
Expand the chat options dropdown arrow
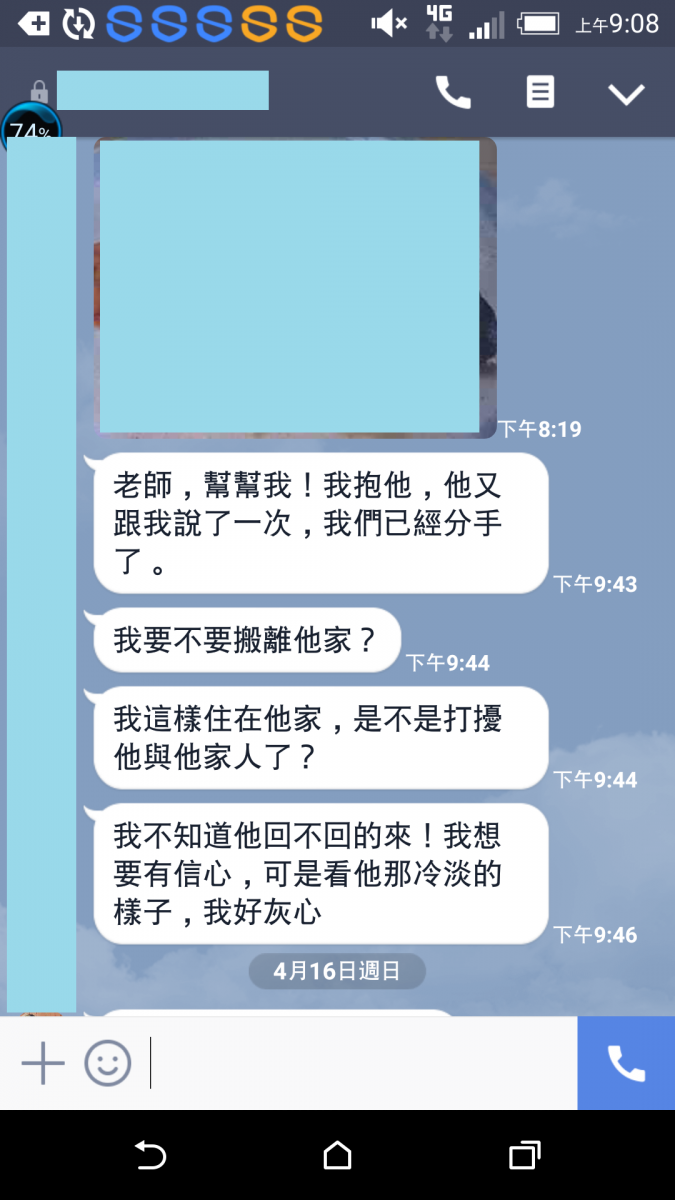point(626,94)
